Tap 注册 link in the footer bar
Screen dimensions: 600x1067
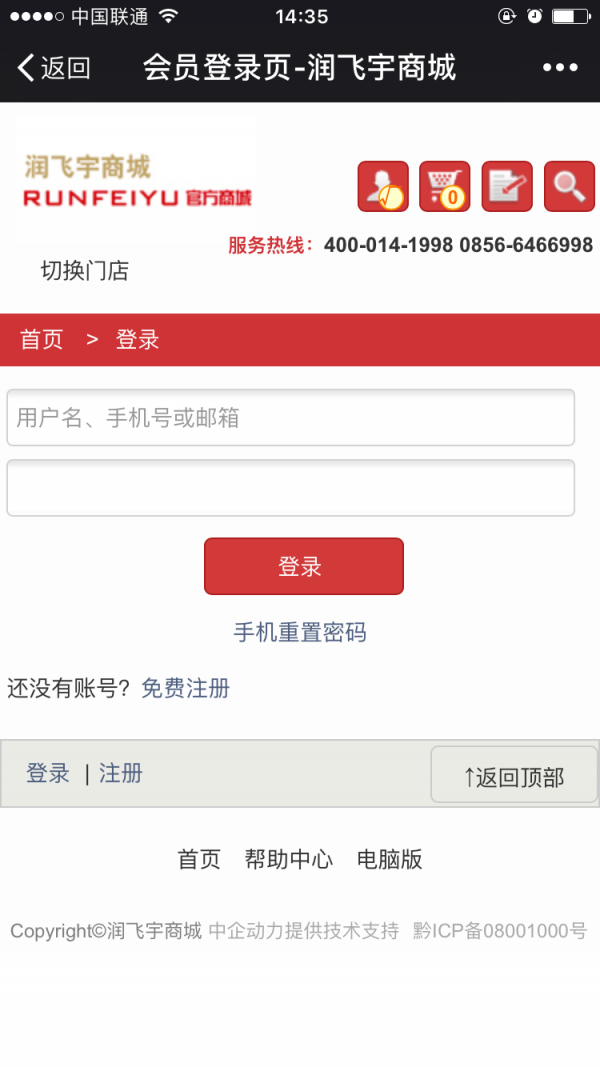click(120, 773)
